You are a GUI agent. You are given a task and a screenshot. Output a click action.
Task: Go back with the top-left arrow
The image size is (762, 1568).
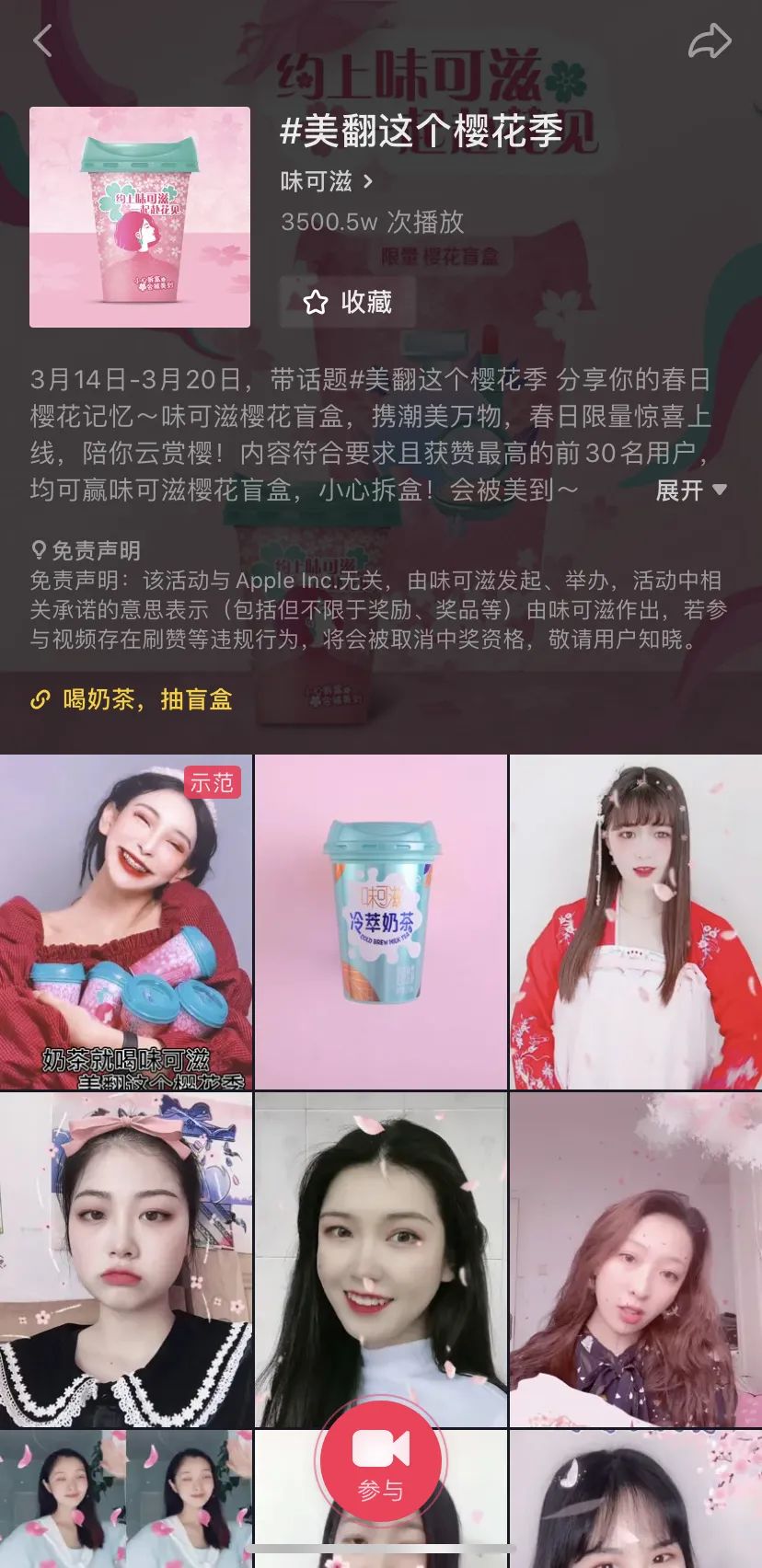(42, 40)
